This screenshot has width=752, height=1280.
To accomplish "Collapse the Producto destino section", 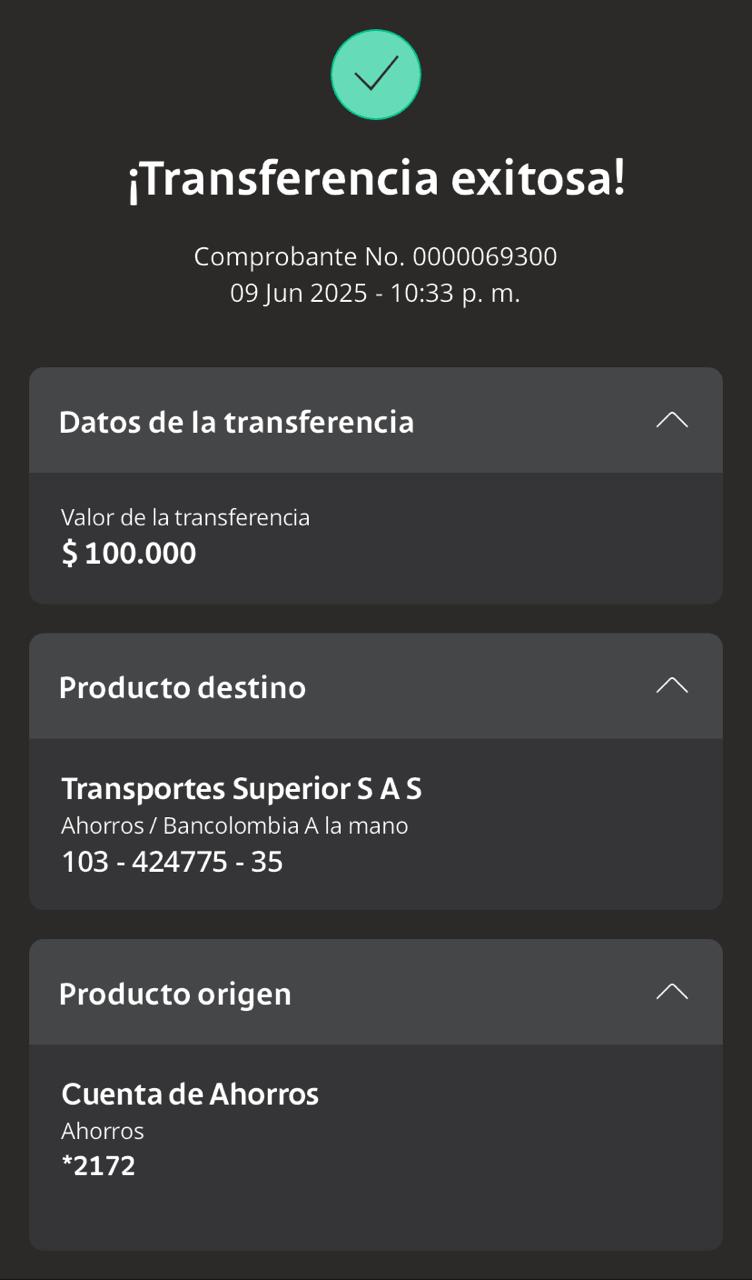I will tap(672, 686).
